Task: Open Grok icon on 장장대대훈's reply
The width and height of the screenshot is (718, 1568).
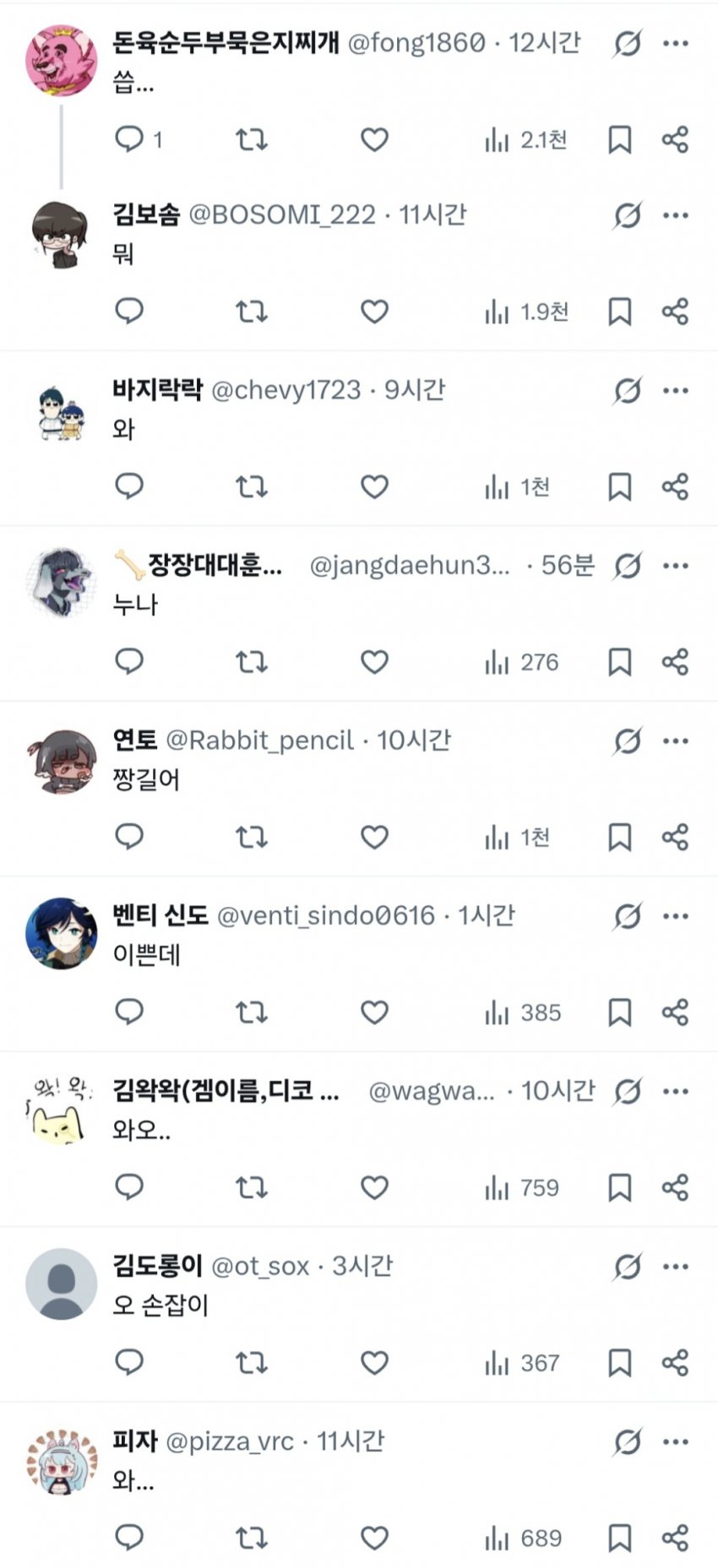Action: coord(627,565)
